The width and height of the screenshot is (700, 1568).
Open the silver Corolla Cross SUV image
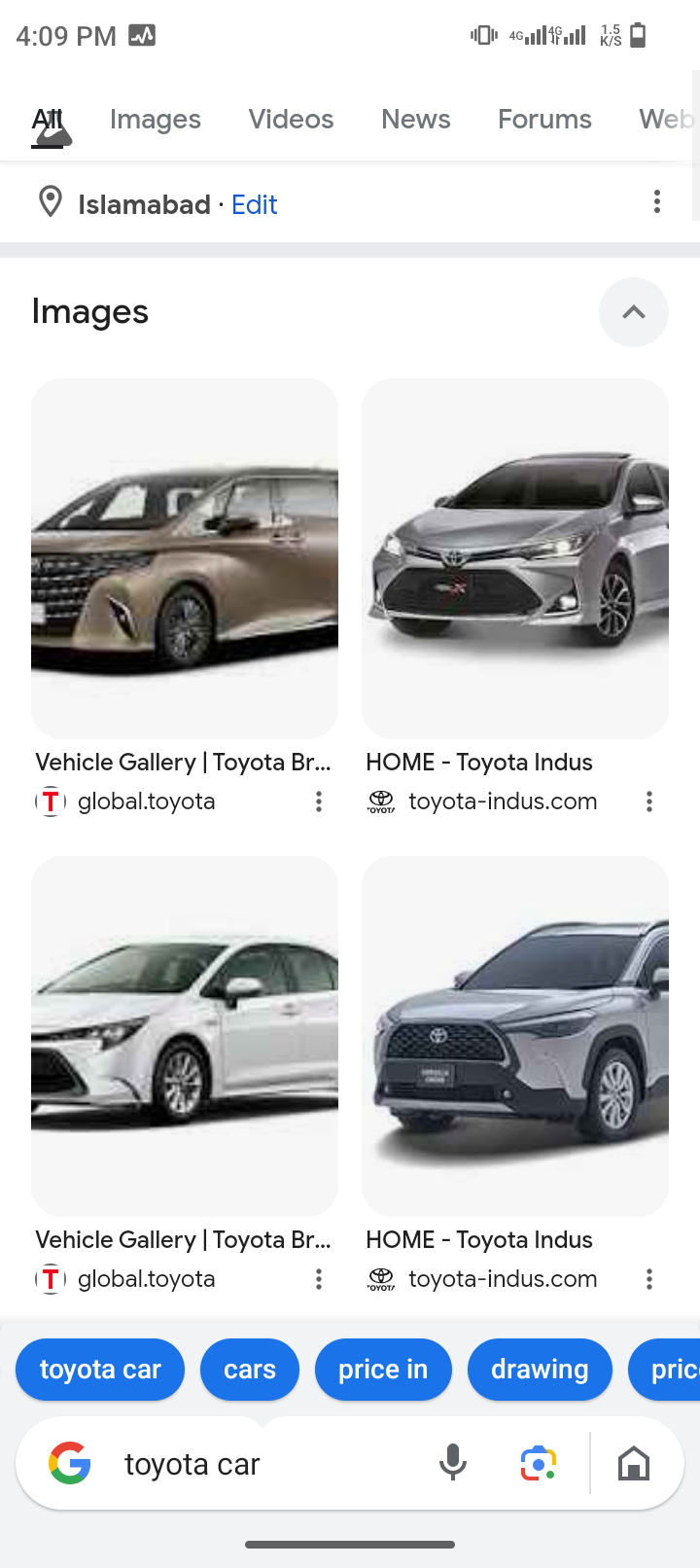point(515,1035)
